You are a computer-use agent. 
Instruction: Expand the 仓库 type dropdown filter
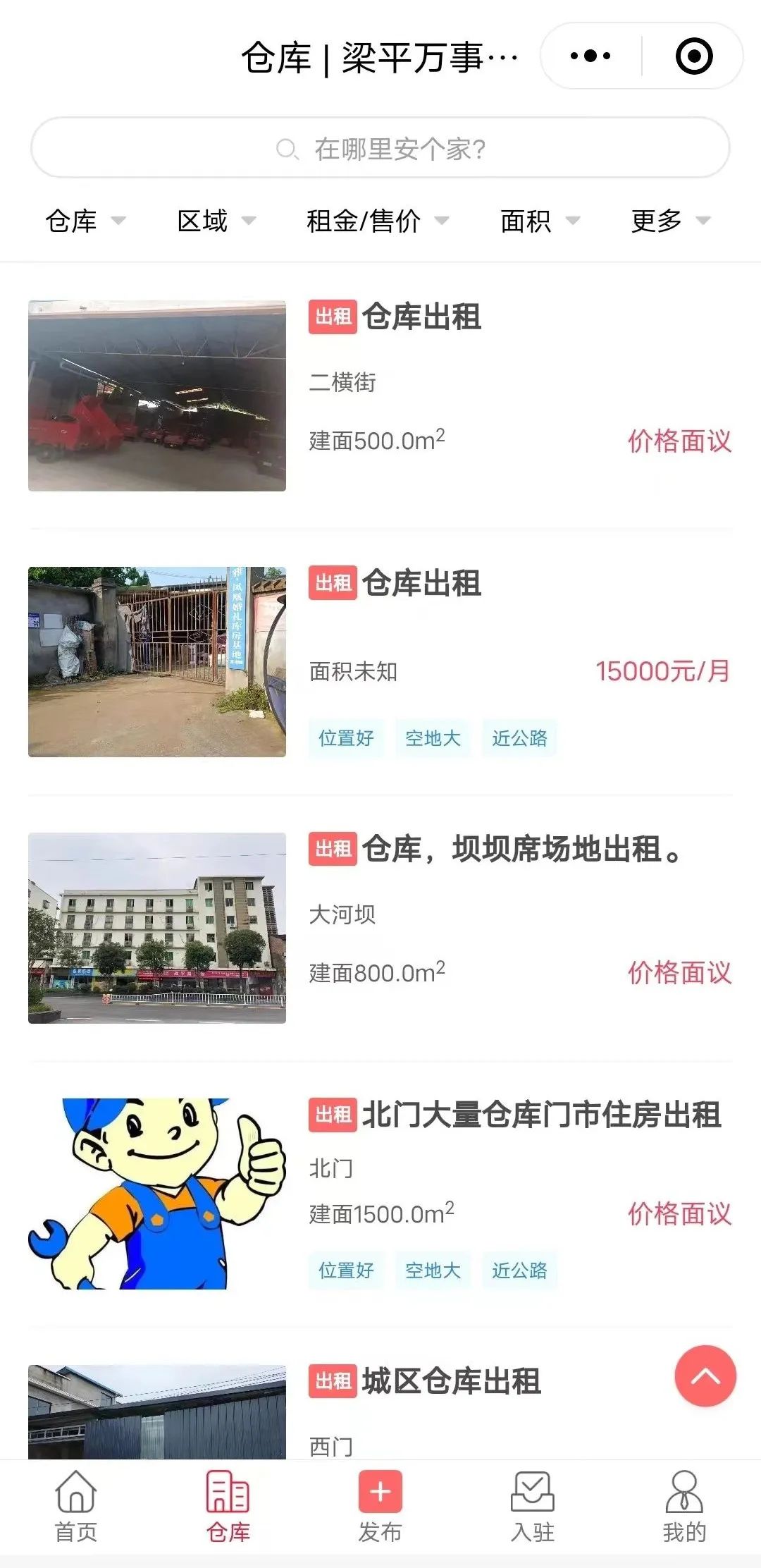point(85,221)
